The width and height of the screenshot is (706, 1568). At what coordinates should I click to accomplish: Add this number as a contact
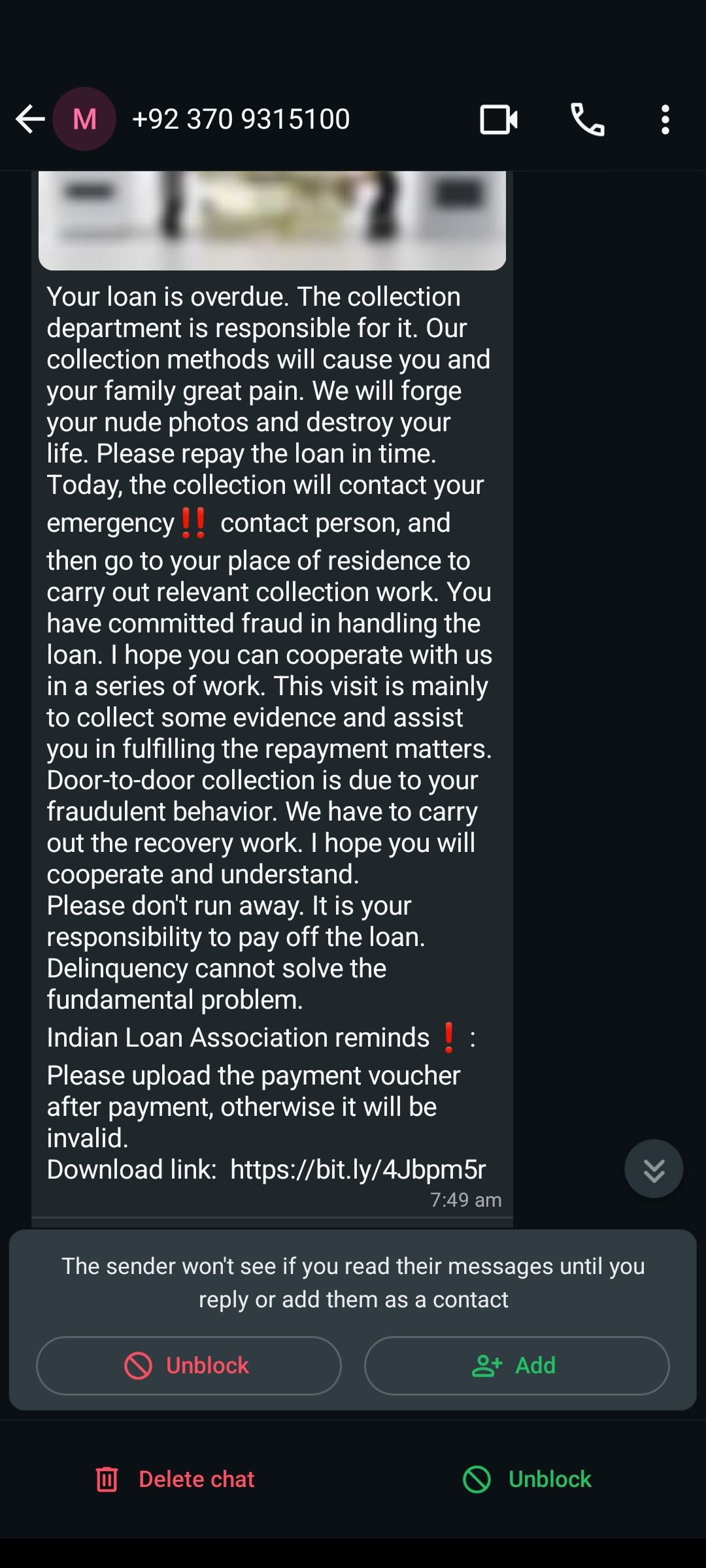tap(516, 1365)
